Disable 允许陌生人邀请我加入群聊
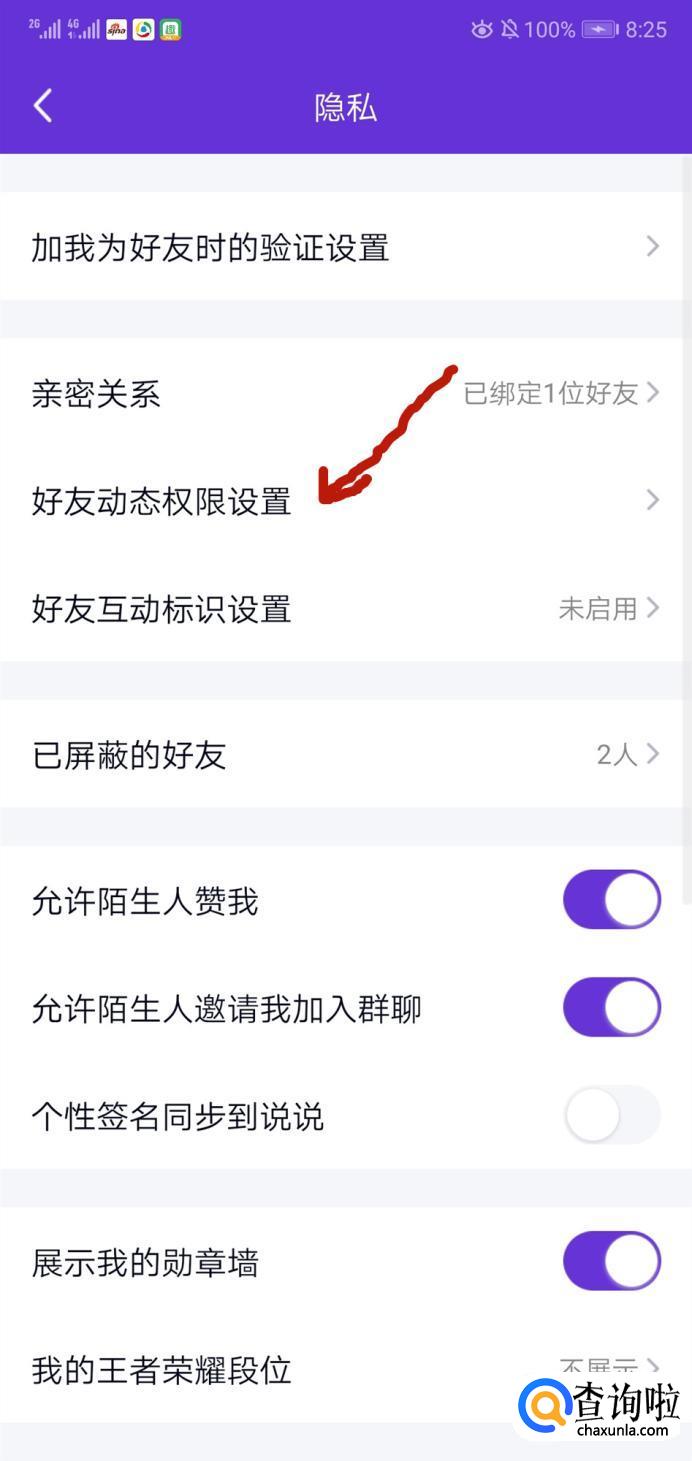The image size is (692, 1461). click(x=611, y=1007)
